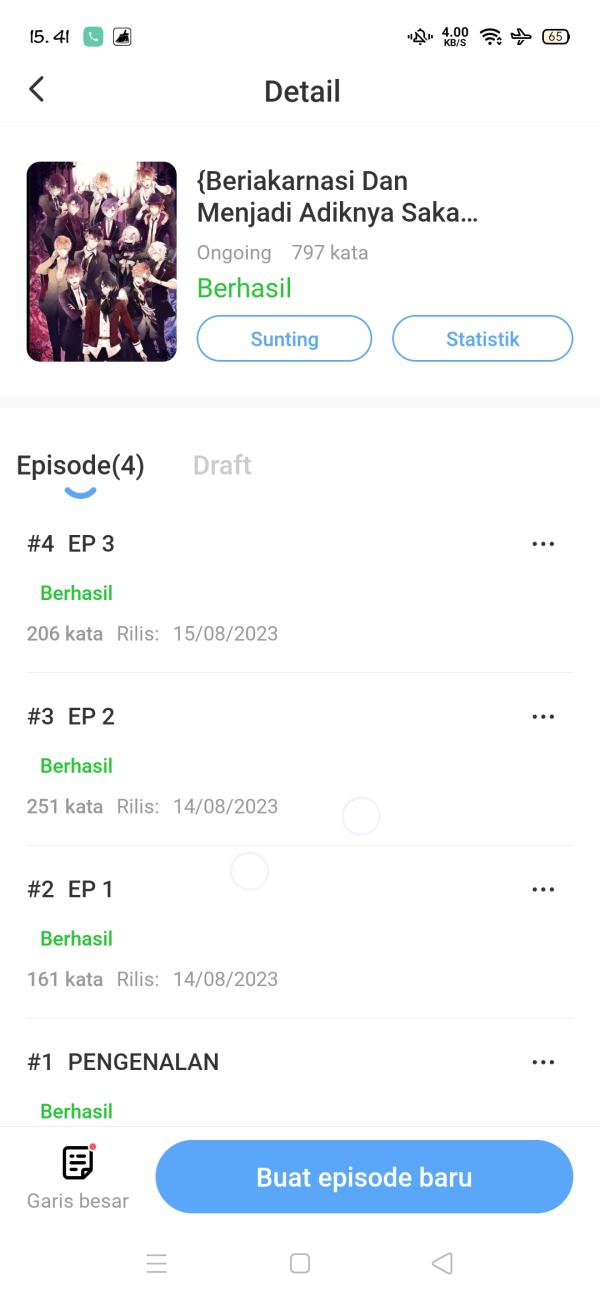Tap Buat episode baru
Screen dimensions: 600x1300
tap(364, 1177)
